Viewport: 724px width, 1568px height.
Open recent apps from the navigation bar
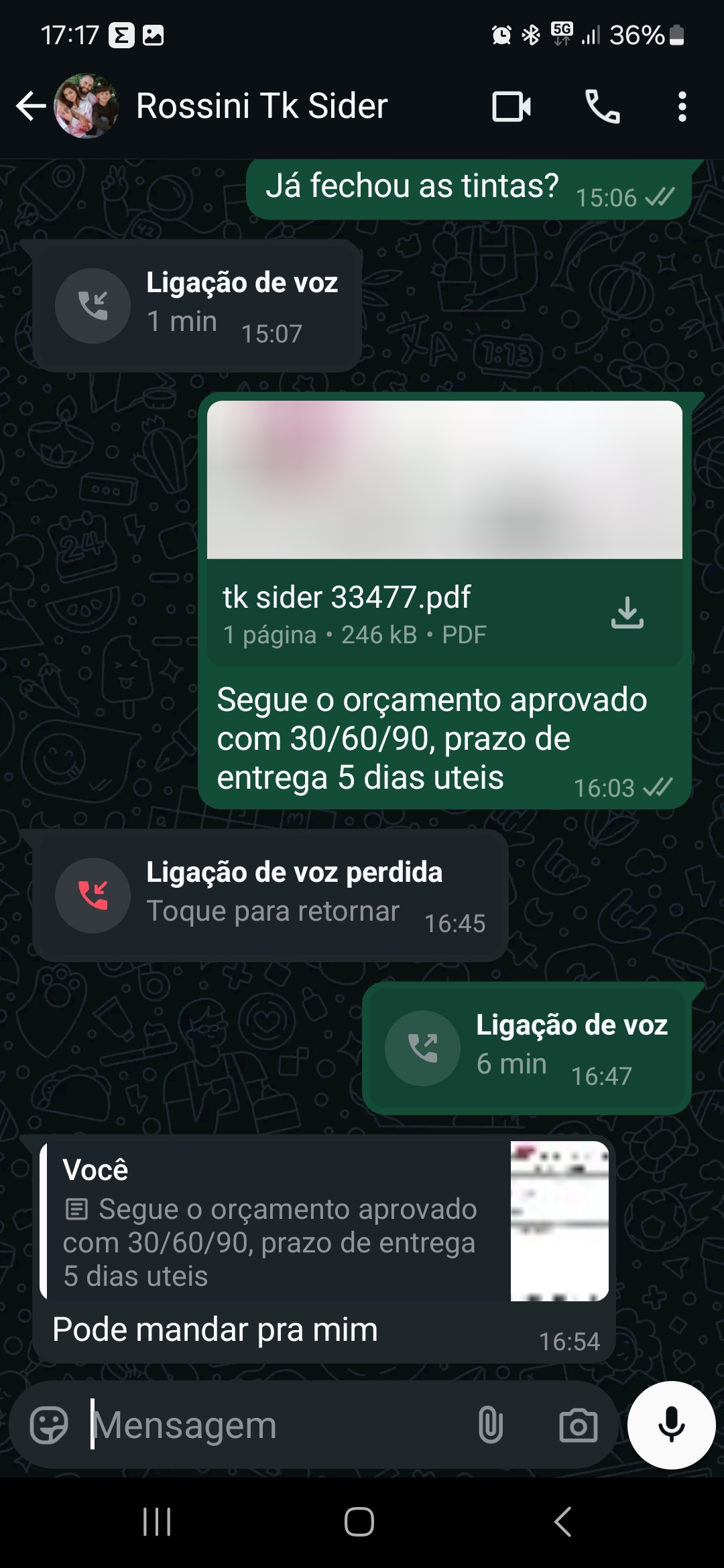click(x=157, y=1522)
